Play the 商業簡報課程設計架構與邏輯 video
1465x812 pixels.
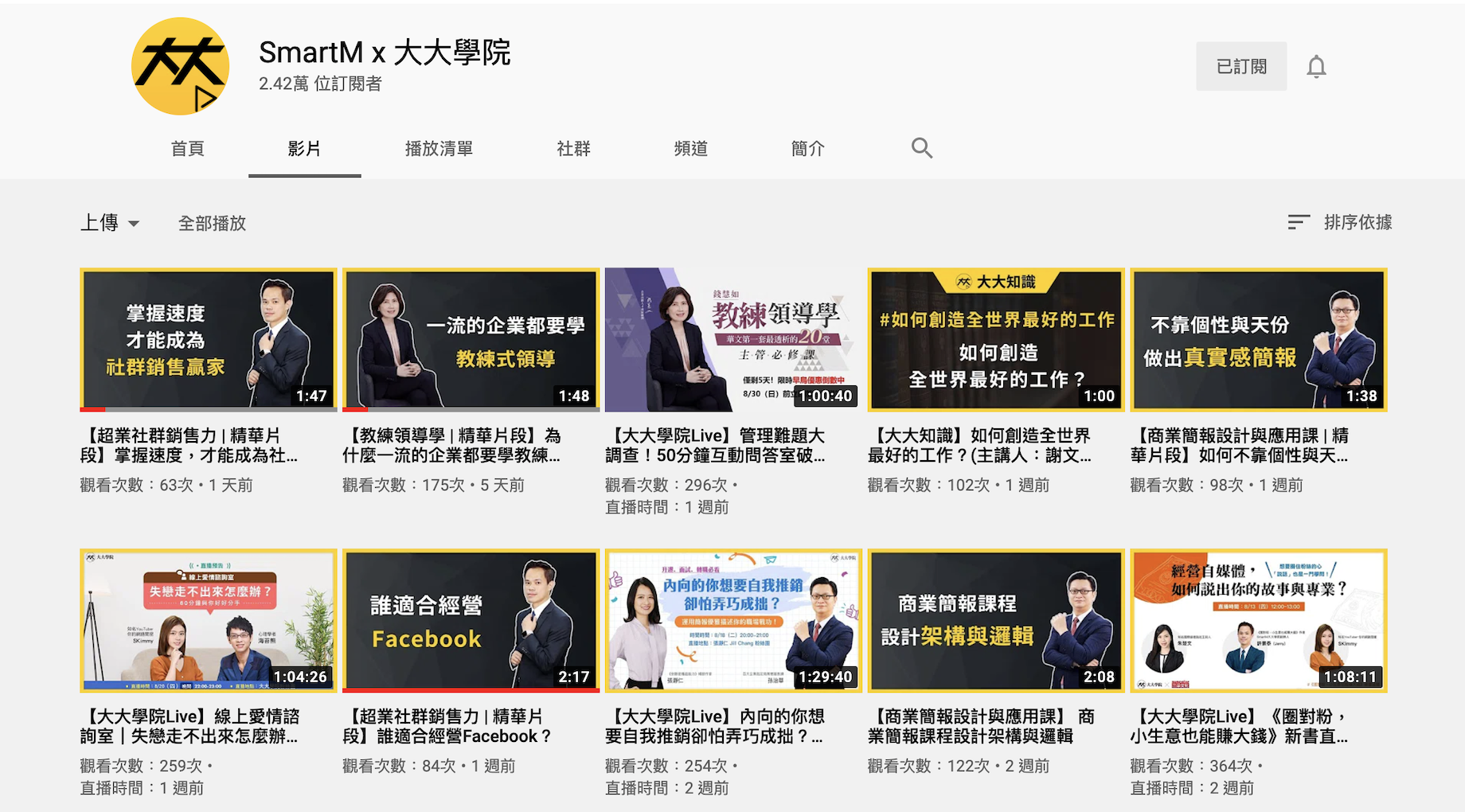[995, 621]
